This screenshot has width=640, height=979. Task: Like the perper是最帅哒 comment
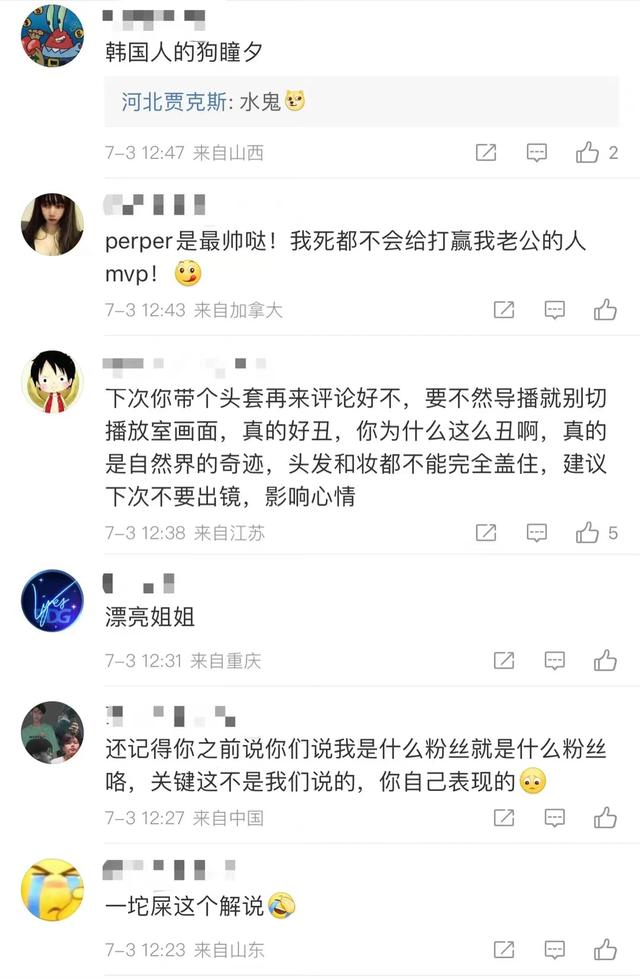pyautogui.click(x=605, y=310)
